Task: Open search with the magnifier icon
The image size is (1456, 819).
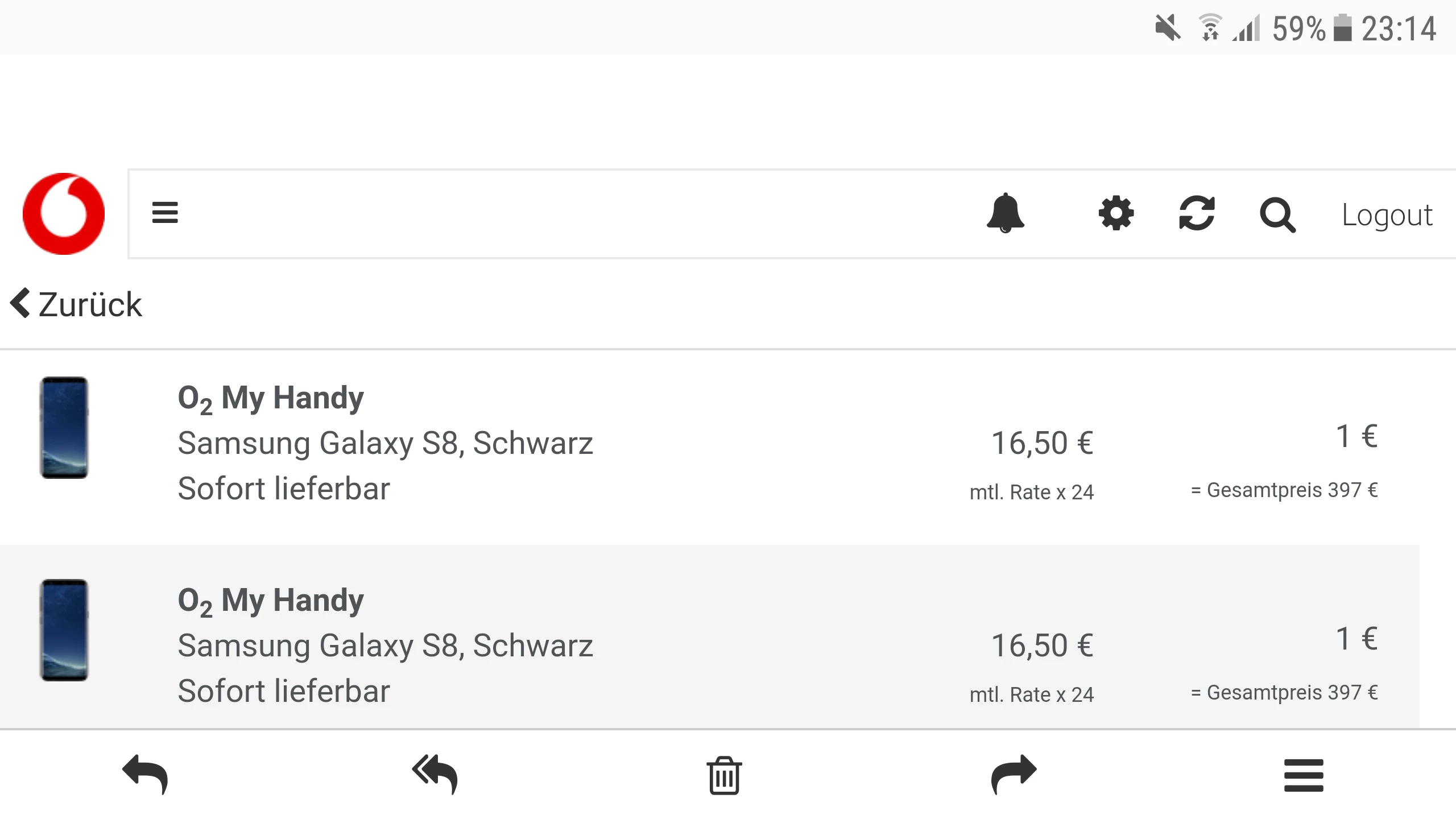Action: point(1277,215)
